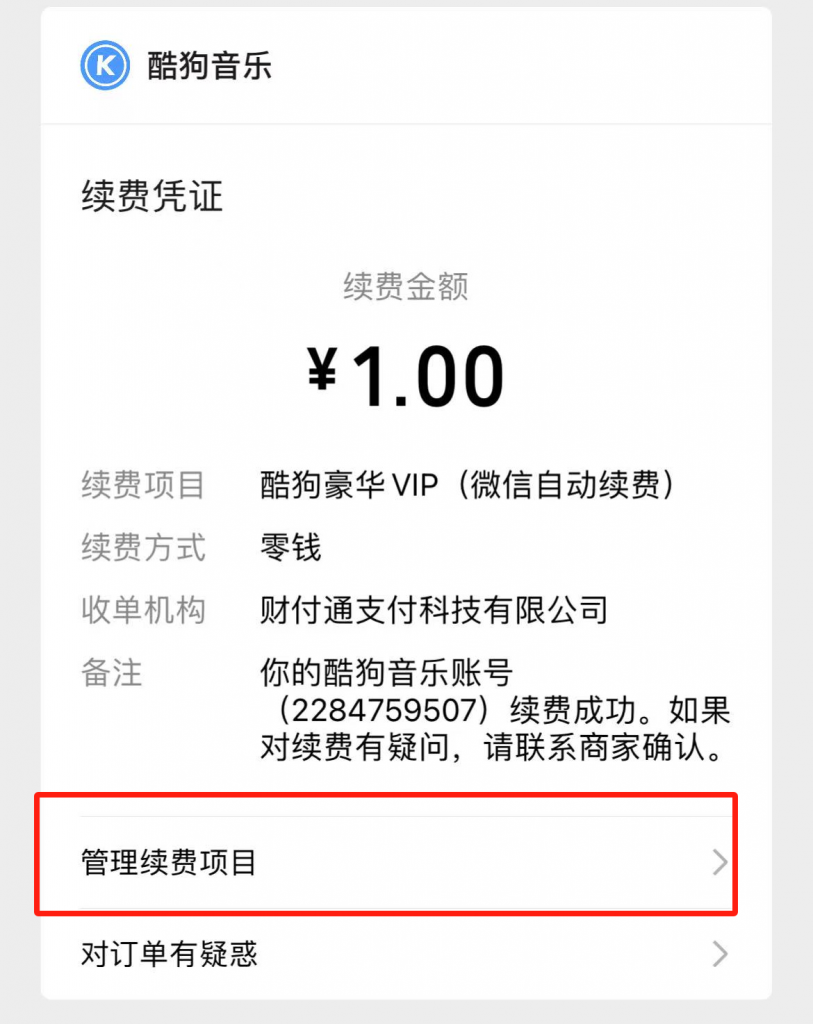Click the 续费方式 field label
Viewport: 813px width, 1024px height.
[x=143, y=548]
